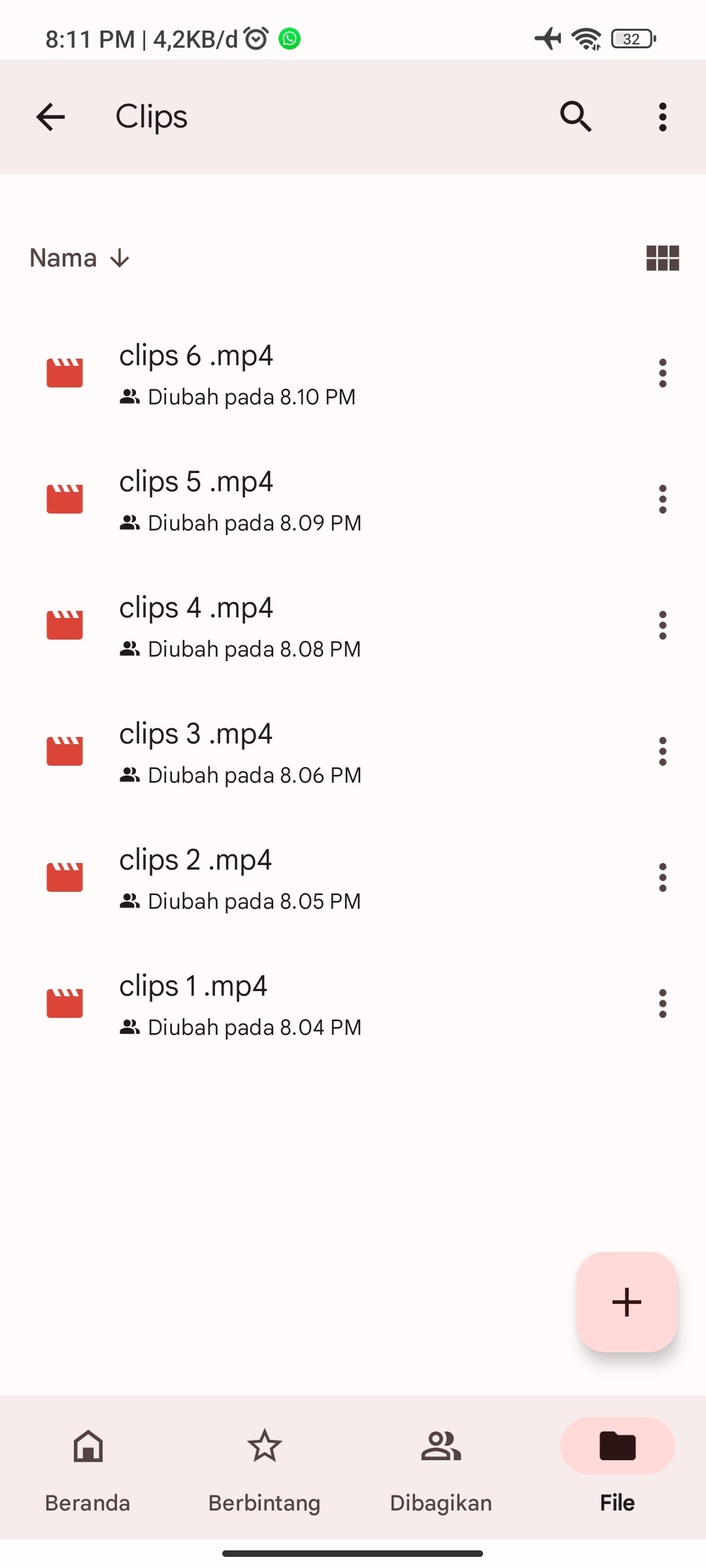Open options menu for clips 5 .mp4
Viewport: 706px width, 1568px height.
(x=662, y=499)
